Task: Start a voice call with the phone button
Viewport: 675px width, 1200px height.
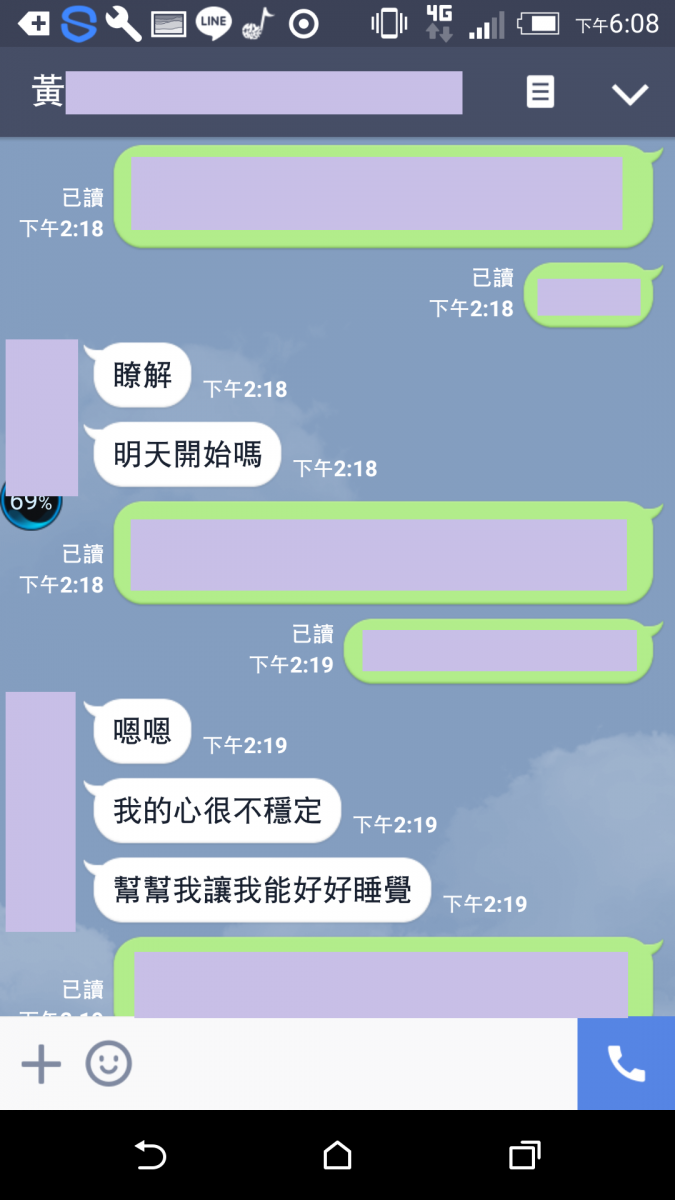Action: pyautogui.click(x=626, y=1064)
